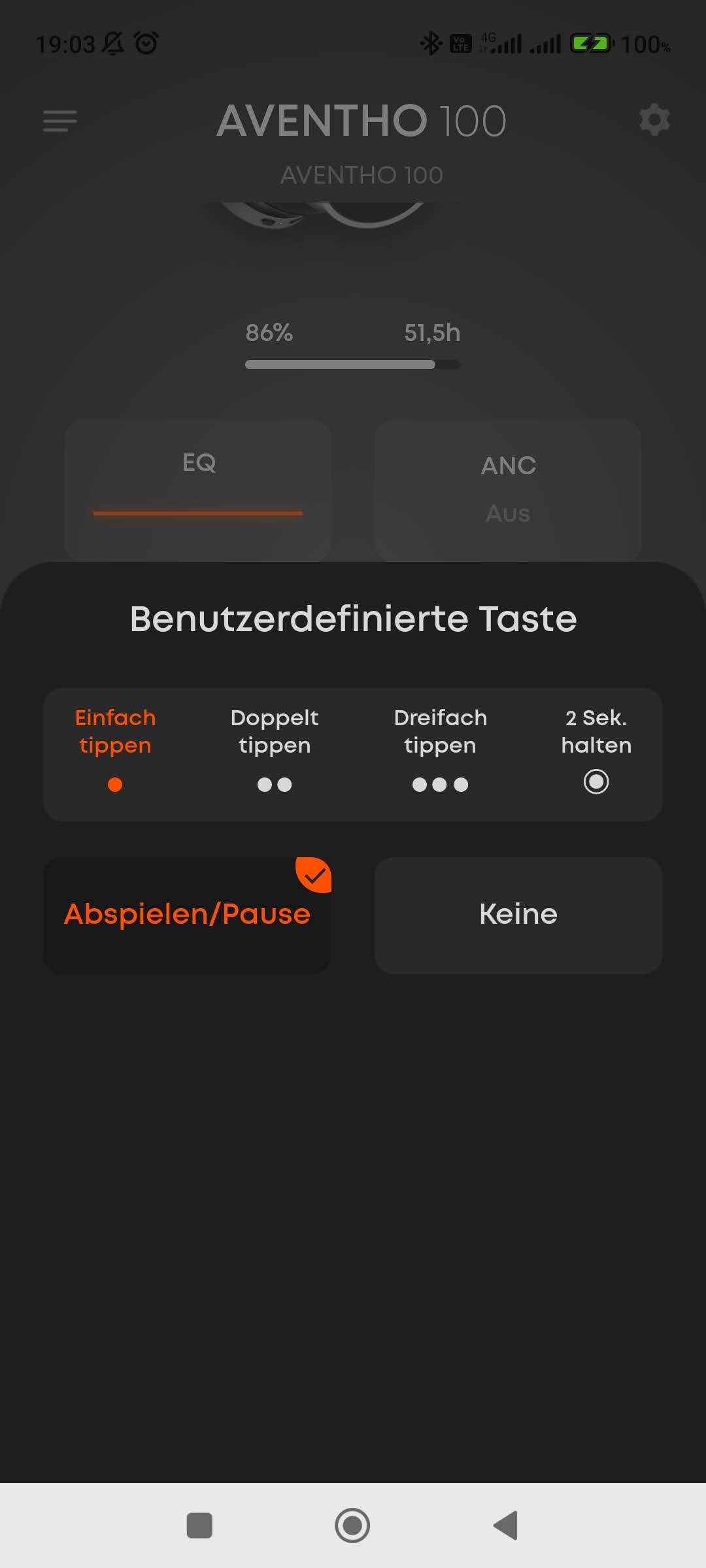
Task: Switch to Dreifach tippen
Action: 440,751
